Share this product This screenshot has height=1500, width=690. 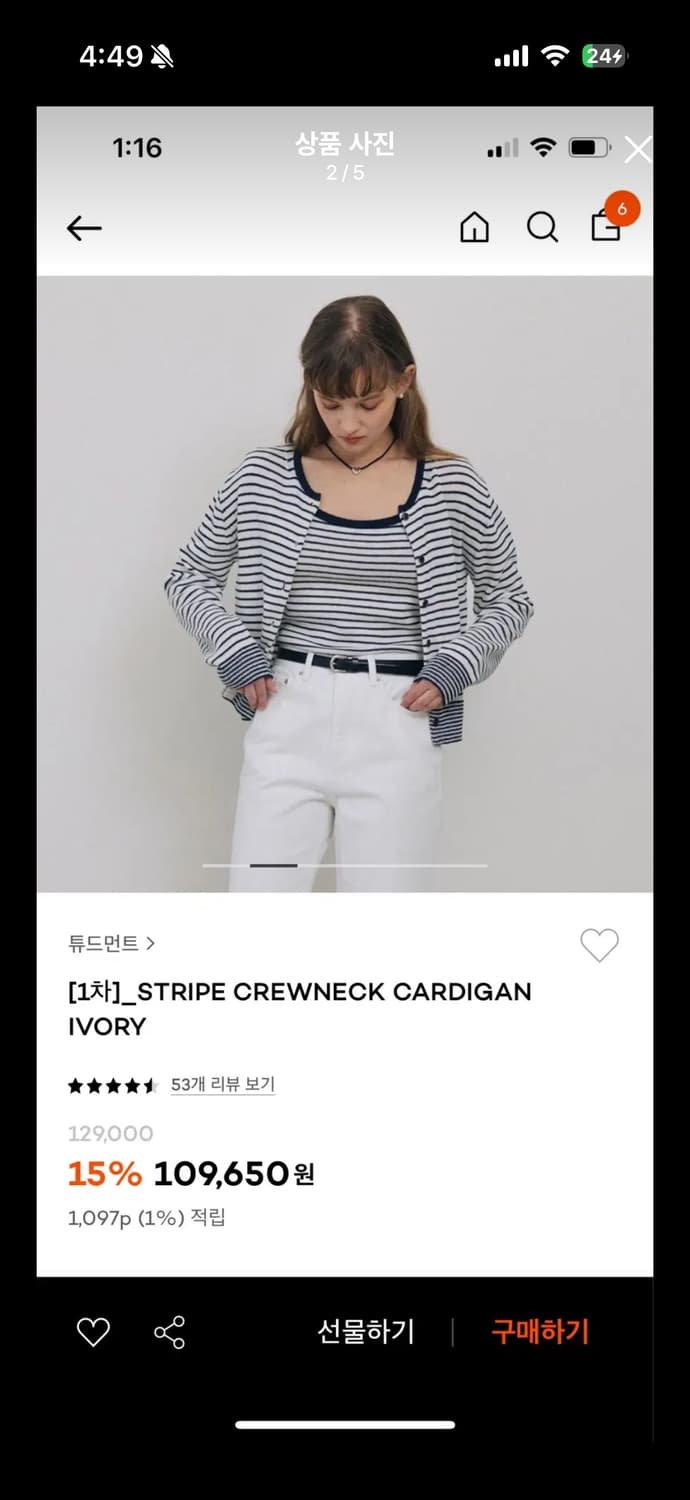tap(169, 1332)
